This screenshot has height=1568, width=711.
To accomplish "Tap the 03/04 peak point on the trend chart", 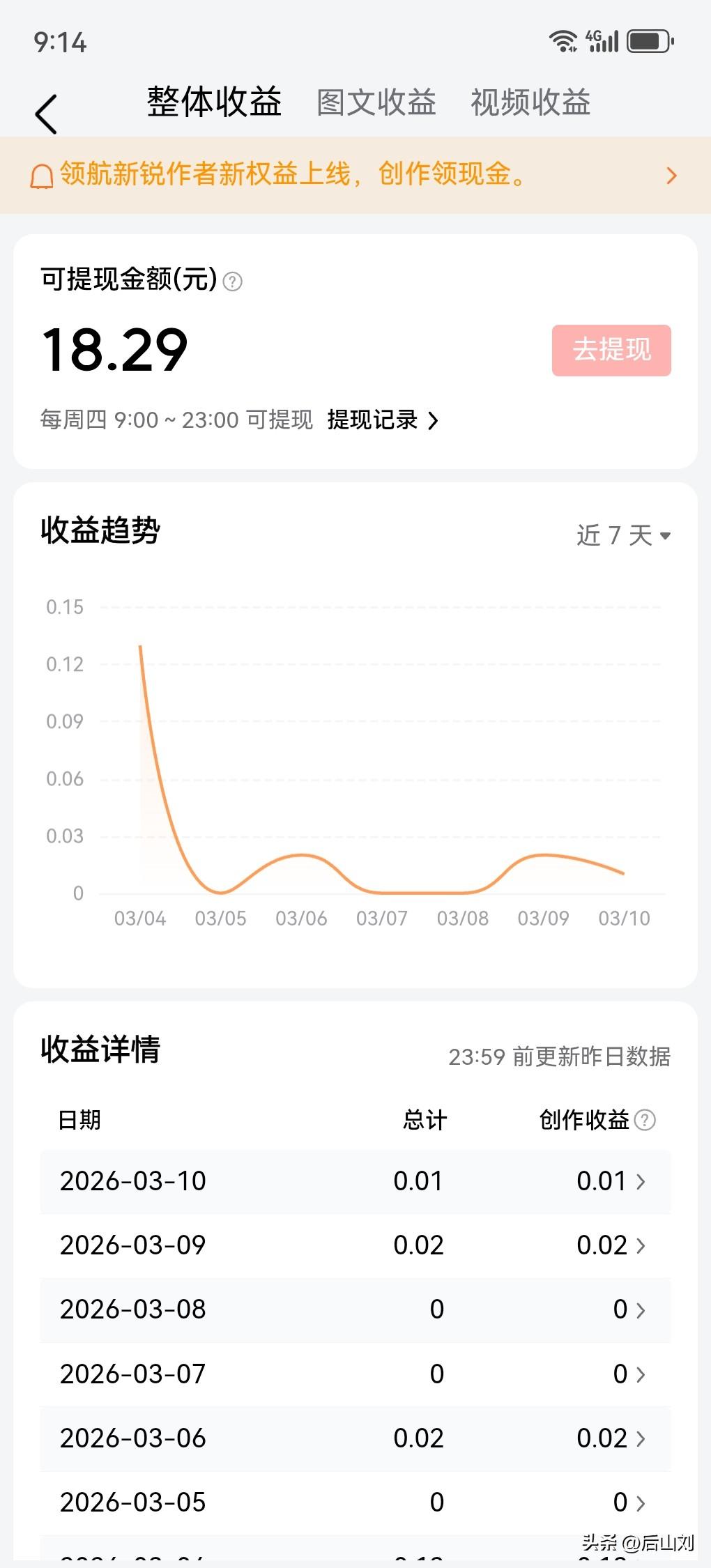I will (x=141, y=647).
